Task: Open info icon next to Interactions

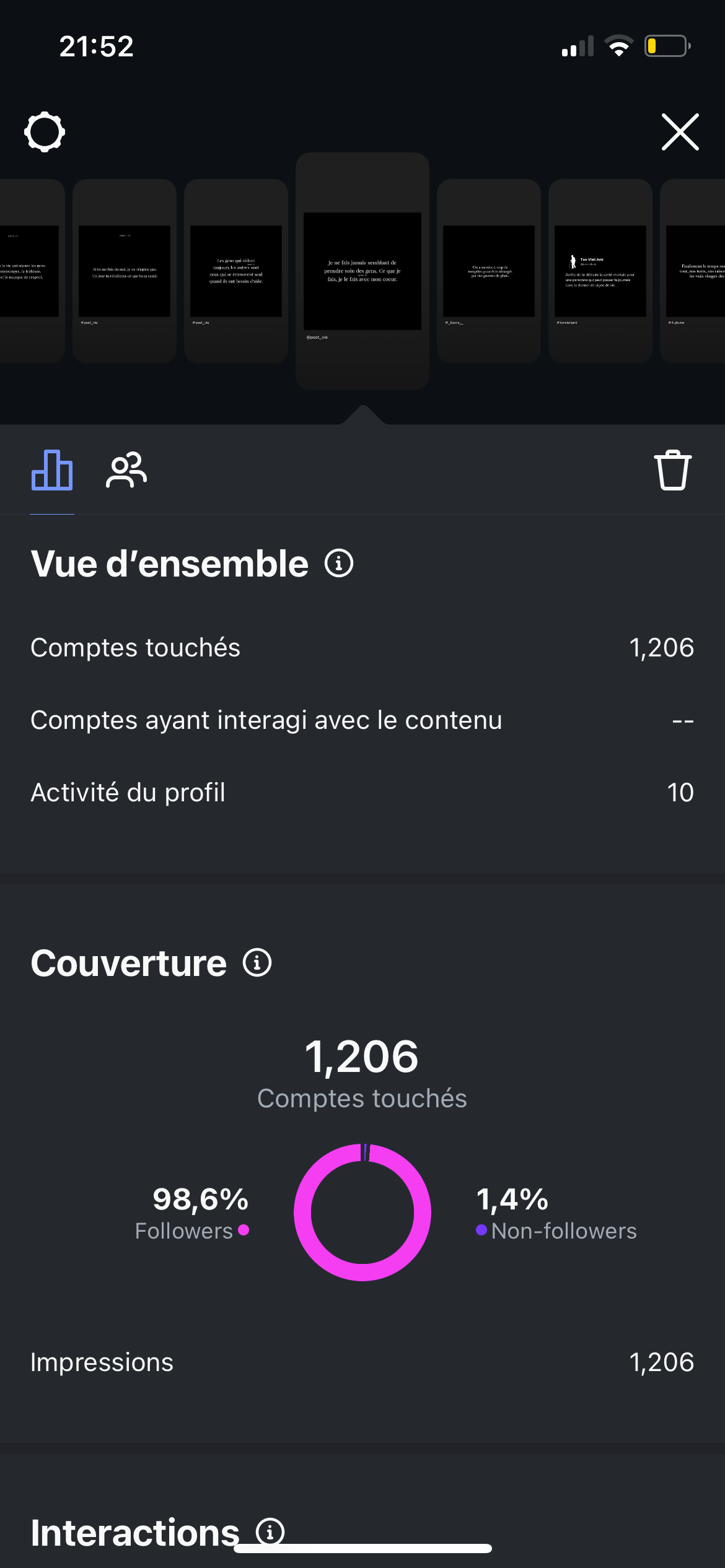Action: click(x=270, y=1532)
